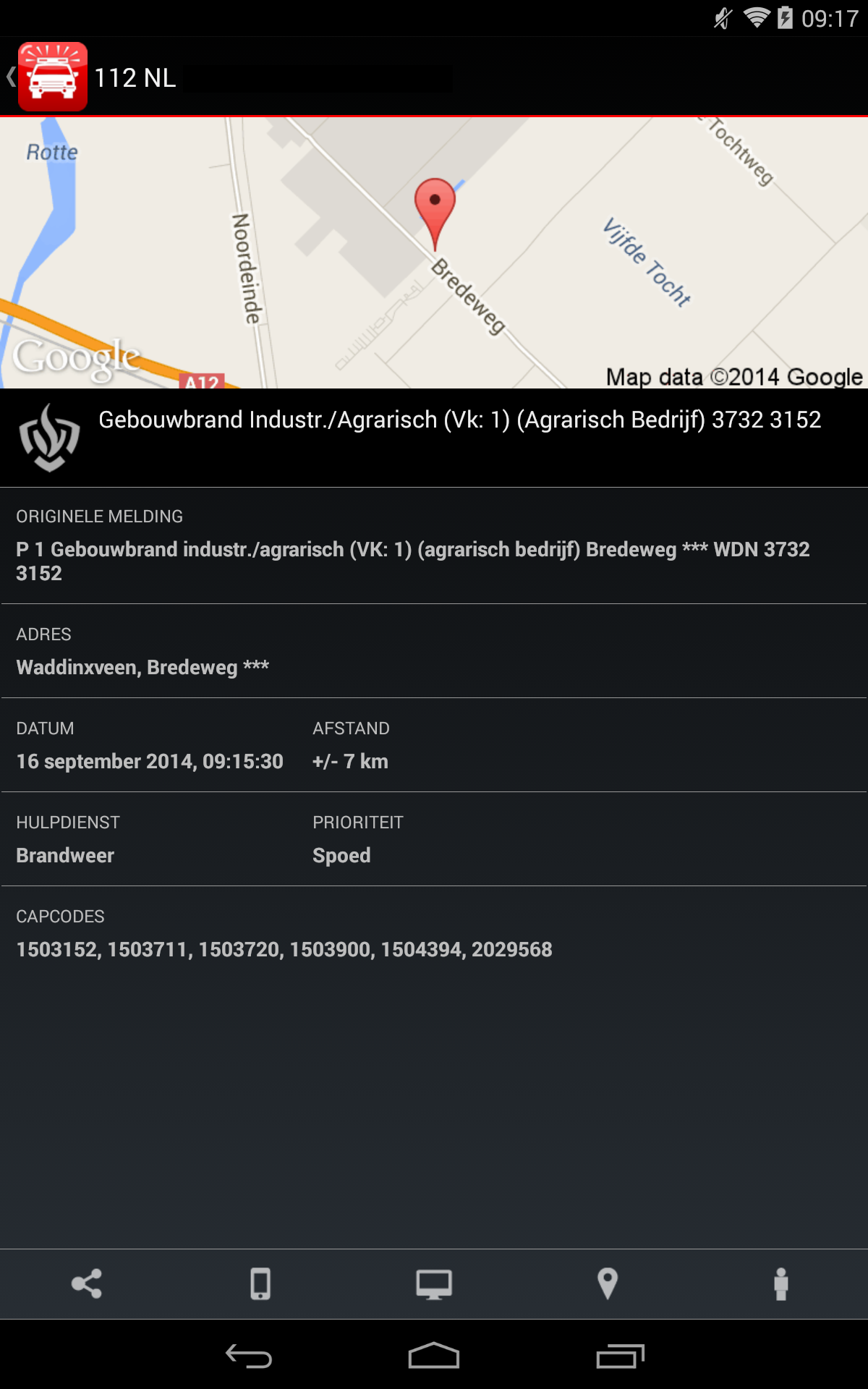
Task: Tap the phone icon in bottom toolbar
Action: point(260,1284)
